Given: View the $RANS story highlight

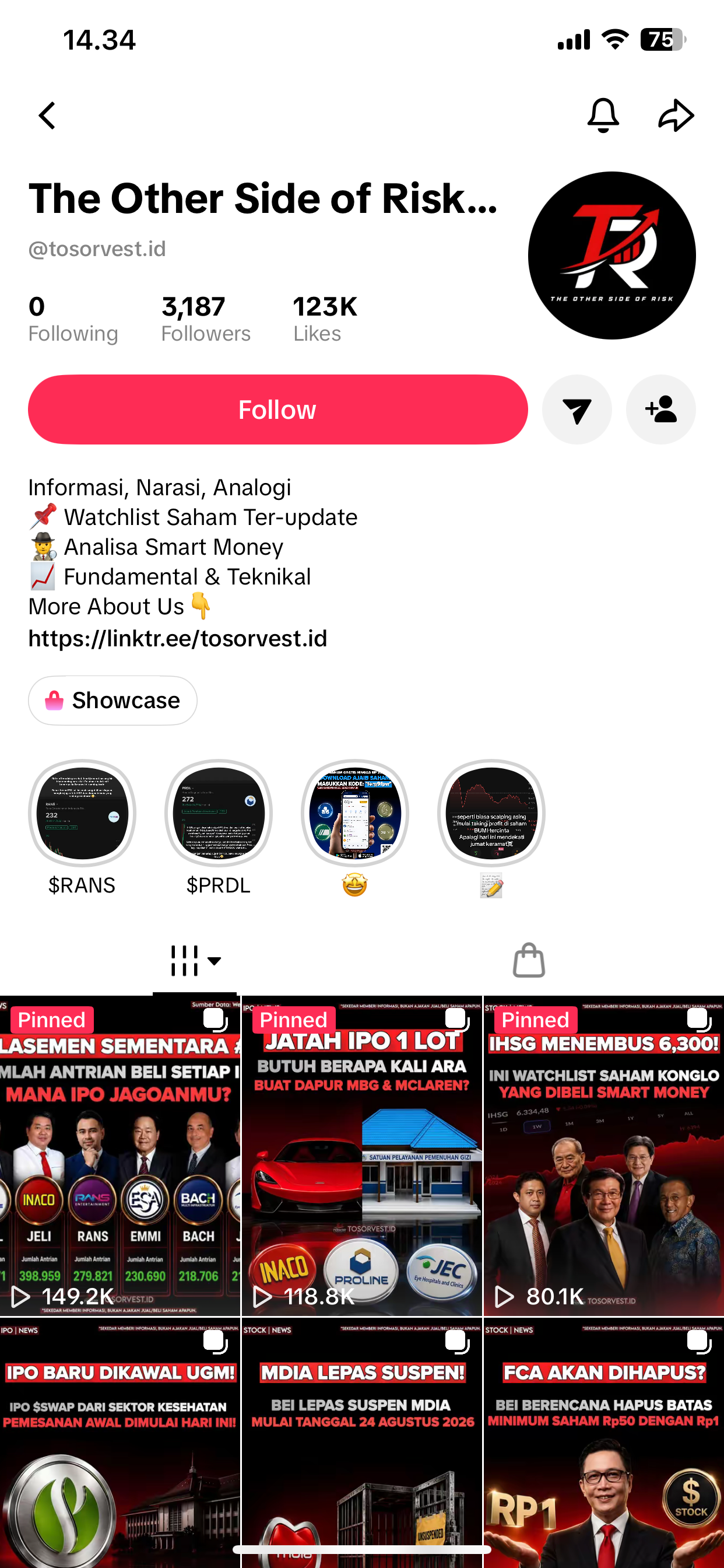Looking at the screenshot, I should [x=82, y=827].
